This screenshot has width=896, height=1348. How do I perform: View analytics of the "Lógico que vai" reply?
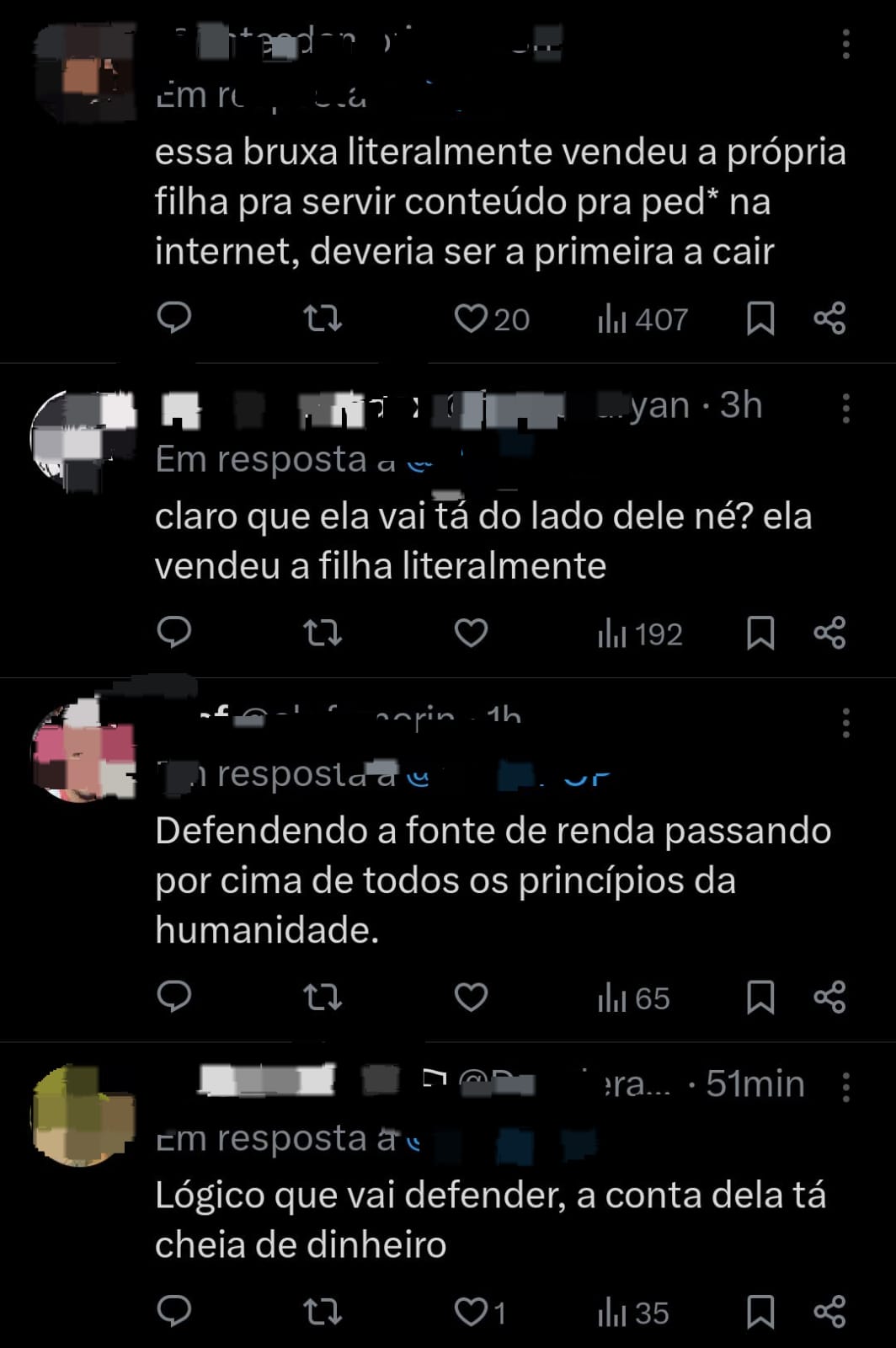(633, 1312)
